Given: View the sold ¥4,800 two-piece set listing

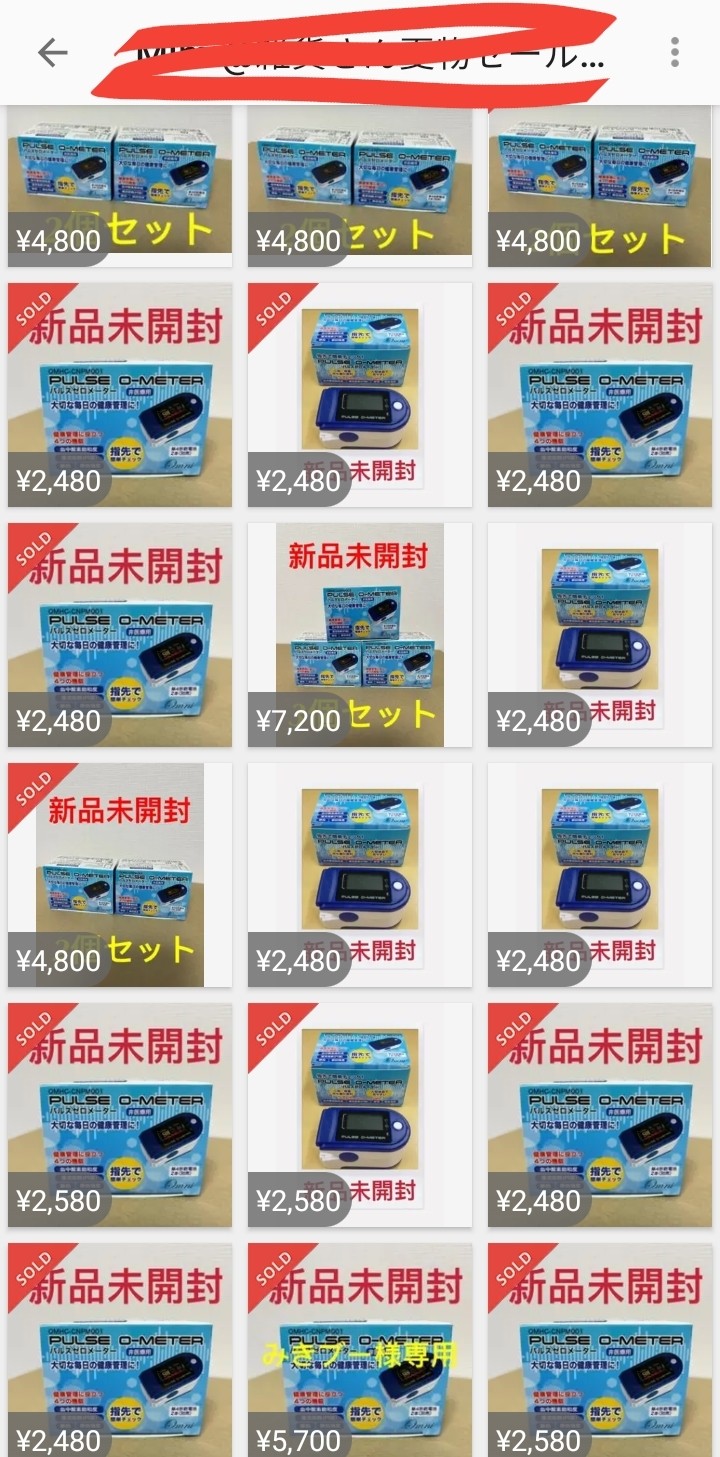Looking at the screenshot, I should [120, 875].
